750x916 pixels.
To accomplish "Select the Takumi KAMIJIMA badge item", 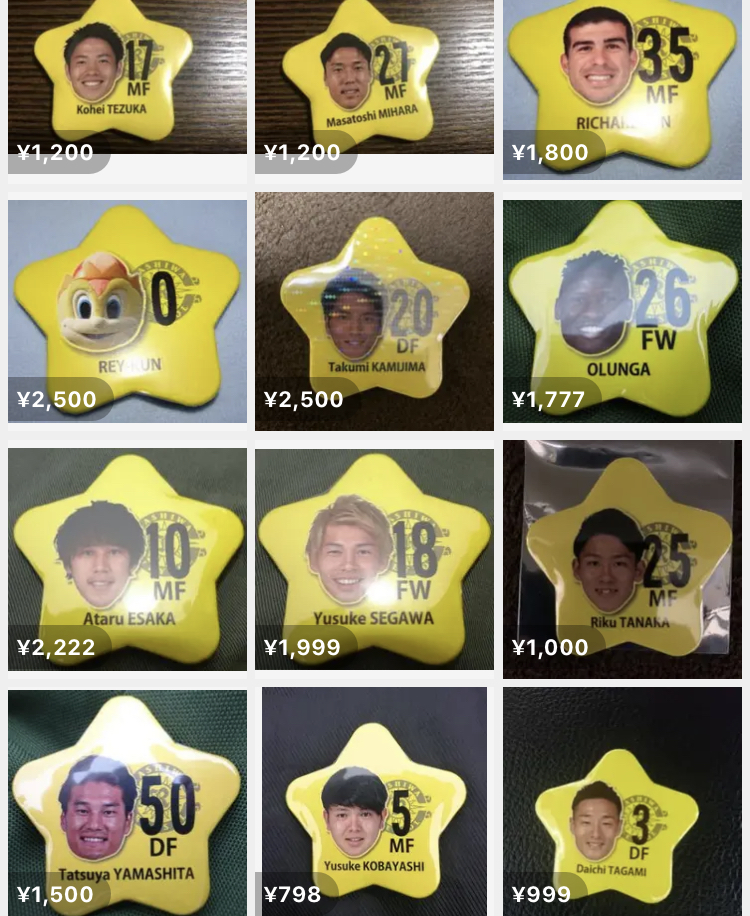I will pyautogui.click(x=374, y=310).
